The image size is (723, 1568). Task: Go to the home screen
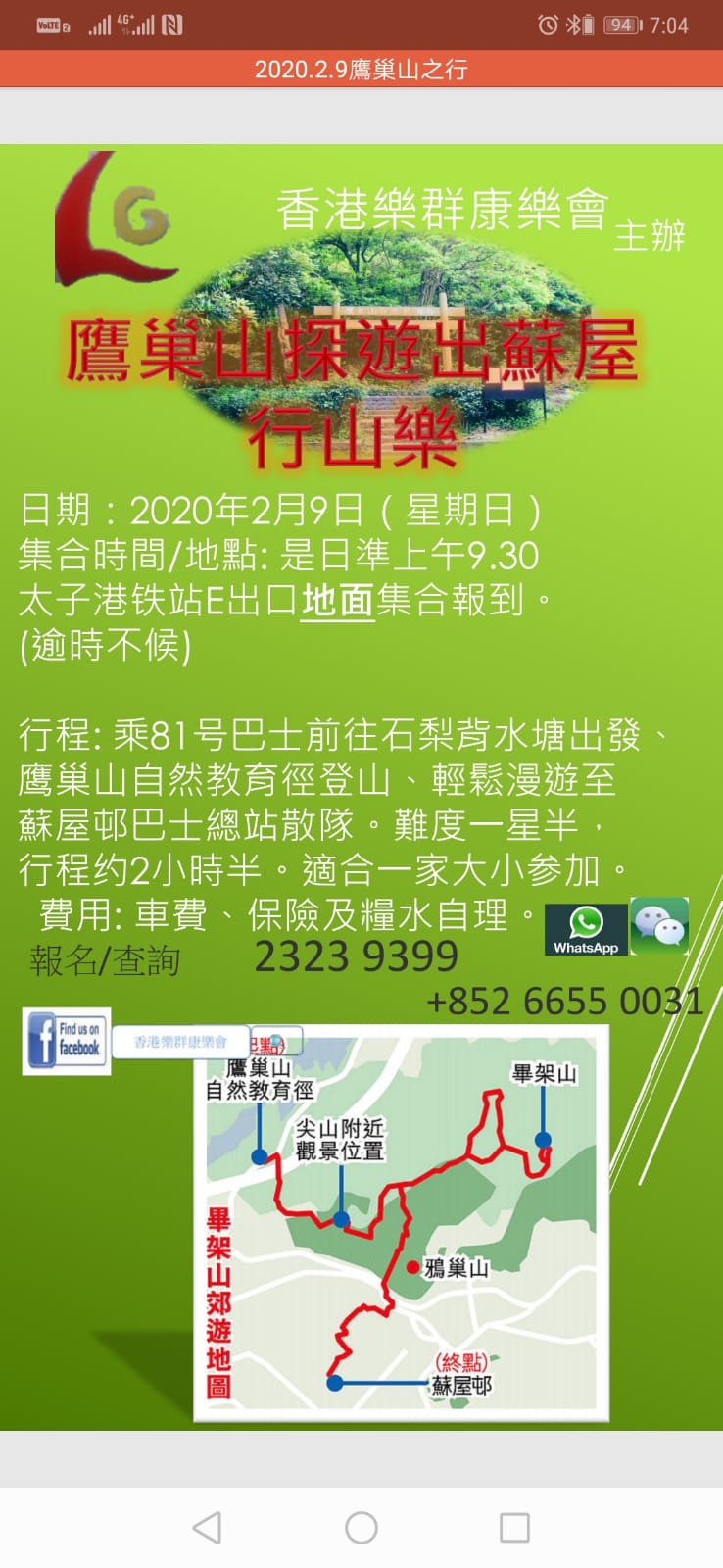pyautogui.click(x=361, y=1528)
